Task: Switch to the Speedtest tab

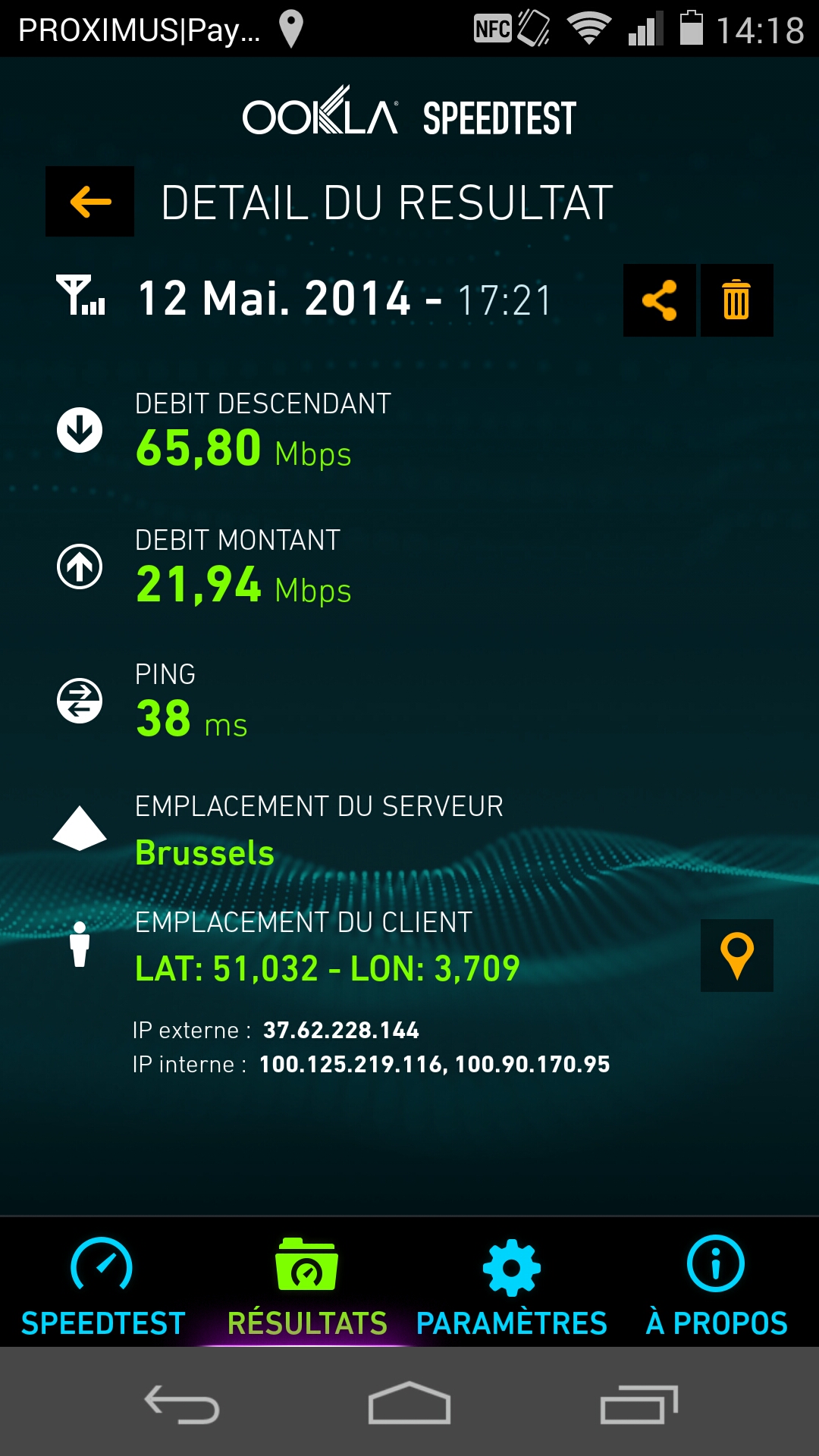Action: [102, 1285]
